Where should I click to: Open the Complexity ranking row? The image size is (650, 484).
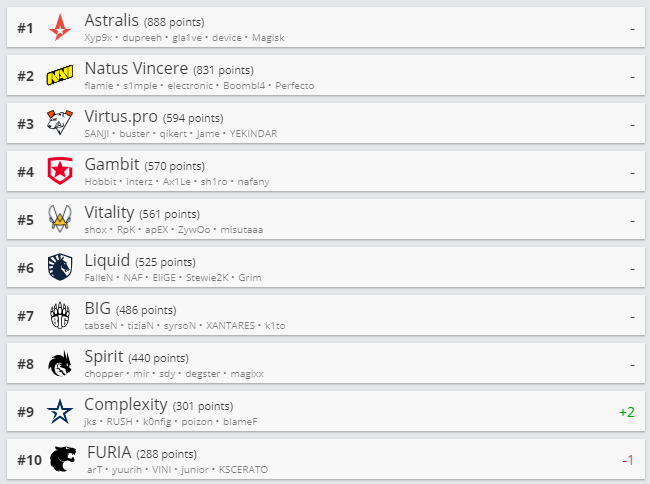click(325, 411)
